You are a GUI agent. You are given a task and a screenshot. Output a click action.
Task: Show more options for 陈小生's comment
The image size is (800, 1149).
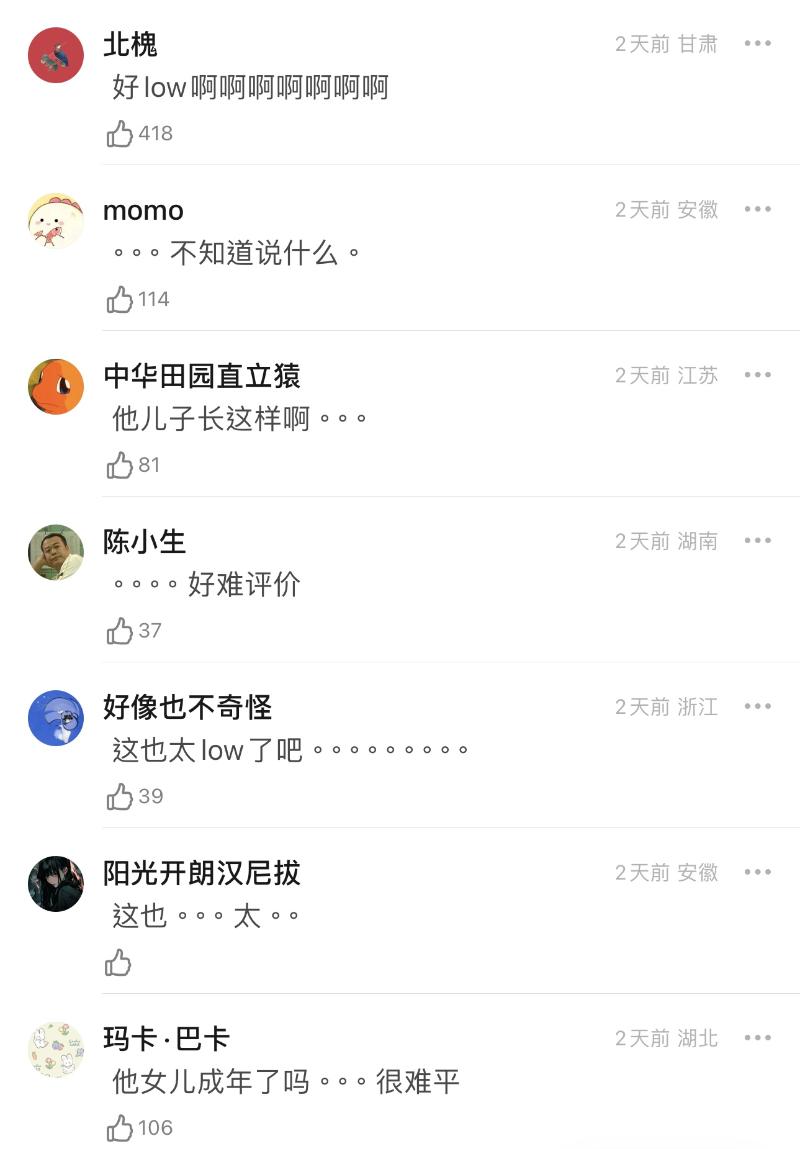tap(758, 541)
